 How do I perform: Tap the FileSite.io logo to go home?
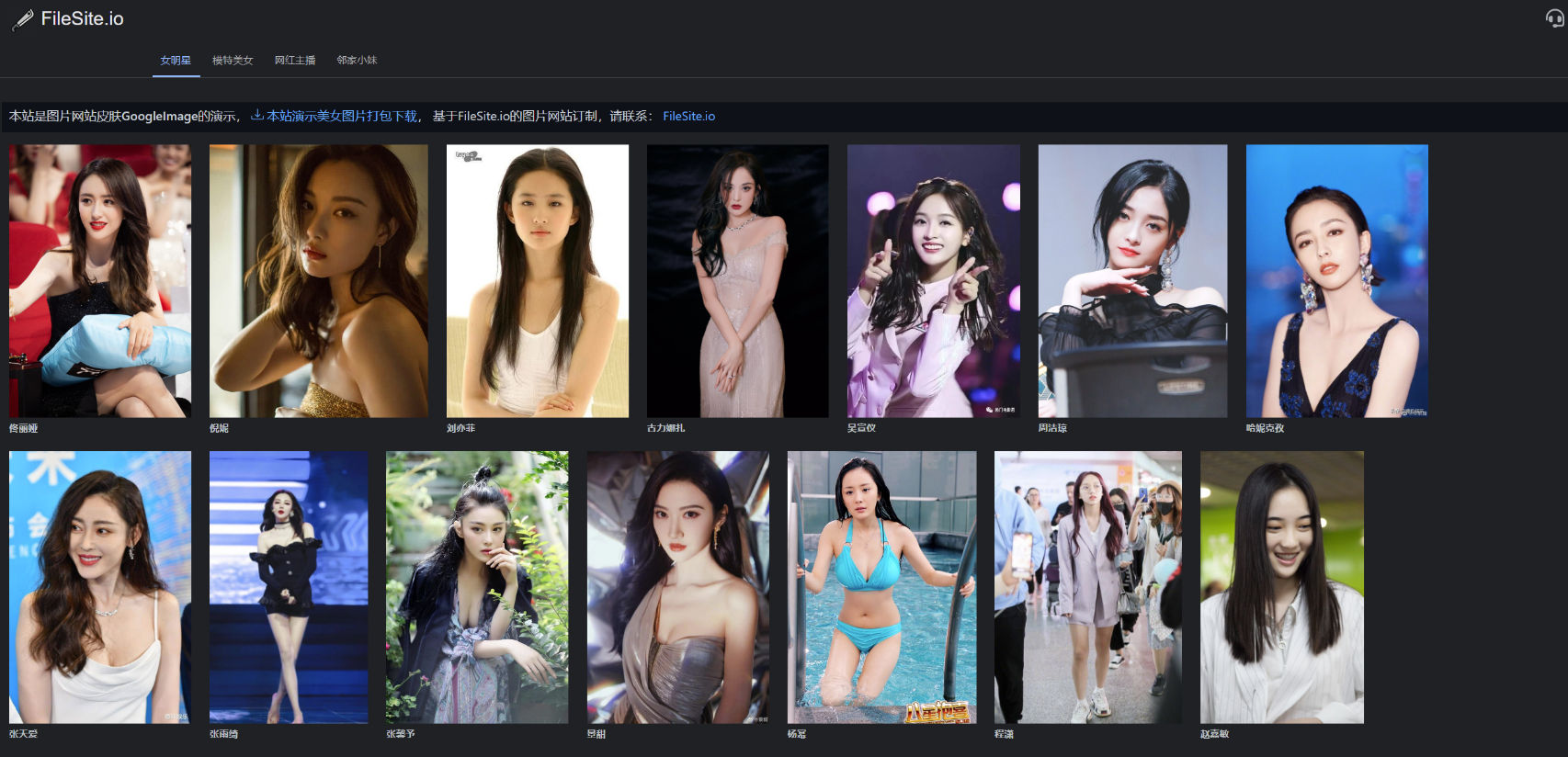69,19
